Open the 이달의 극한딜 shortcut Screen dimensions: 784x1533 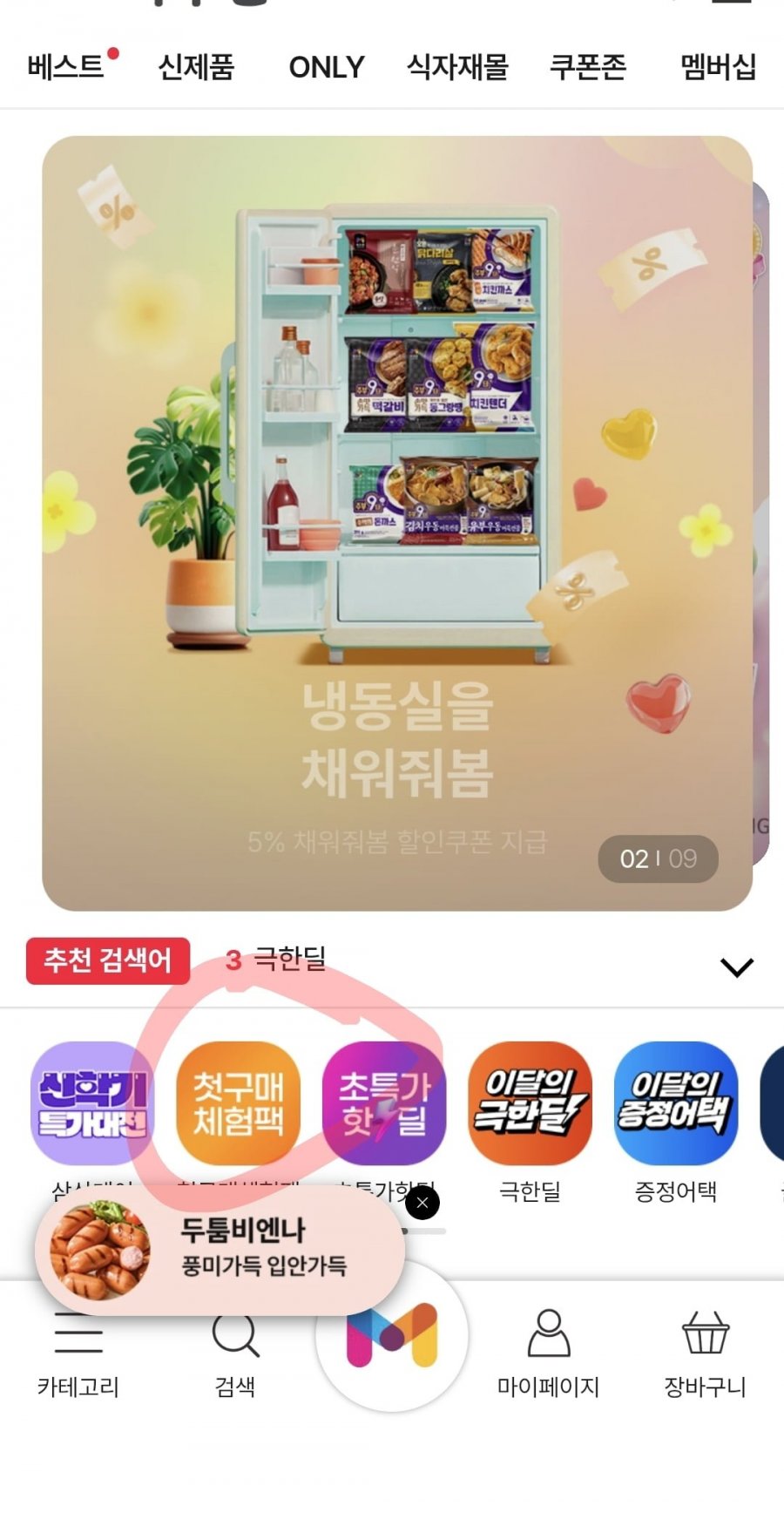pos(530,1103)
